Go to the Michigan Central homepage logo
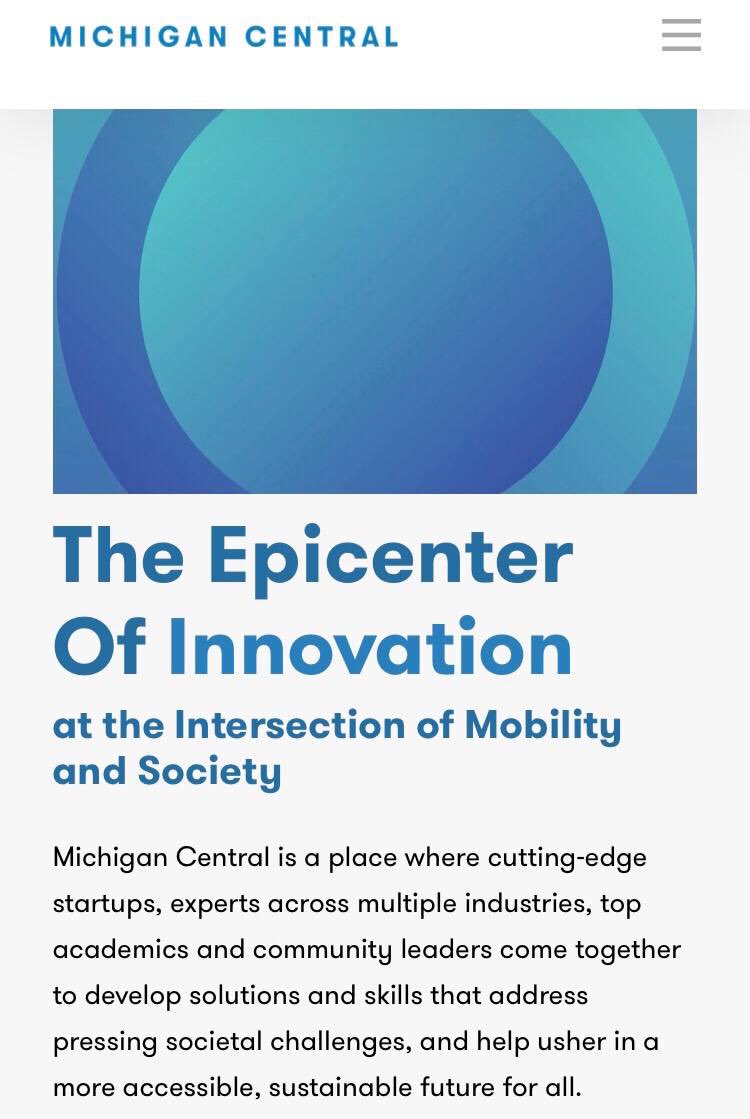The height and width of the screenshot is (1119, 750). coord(224,38)
